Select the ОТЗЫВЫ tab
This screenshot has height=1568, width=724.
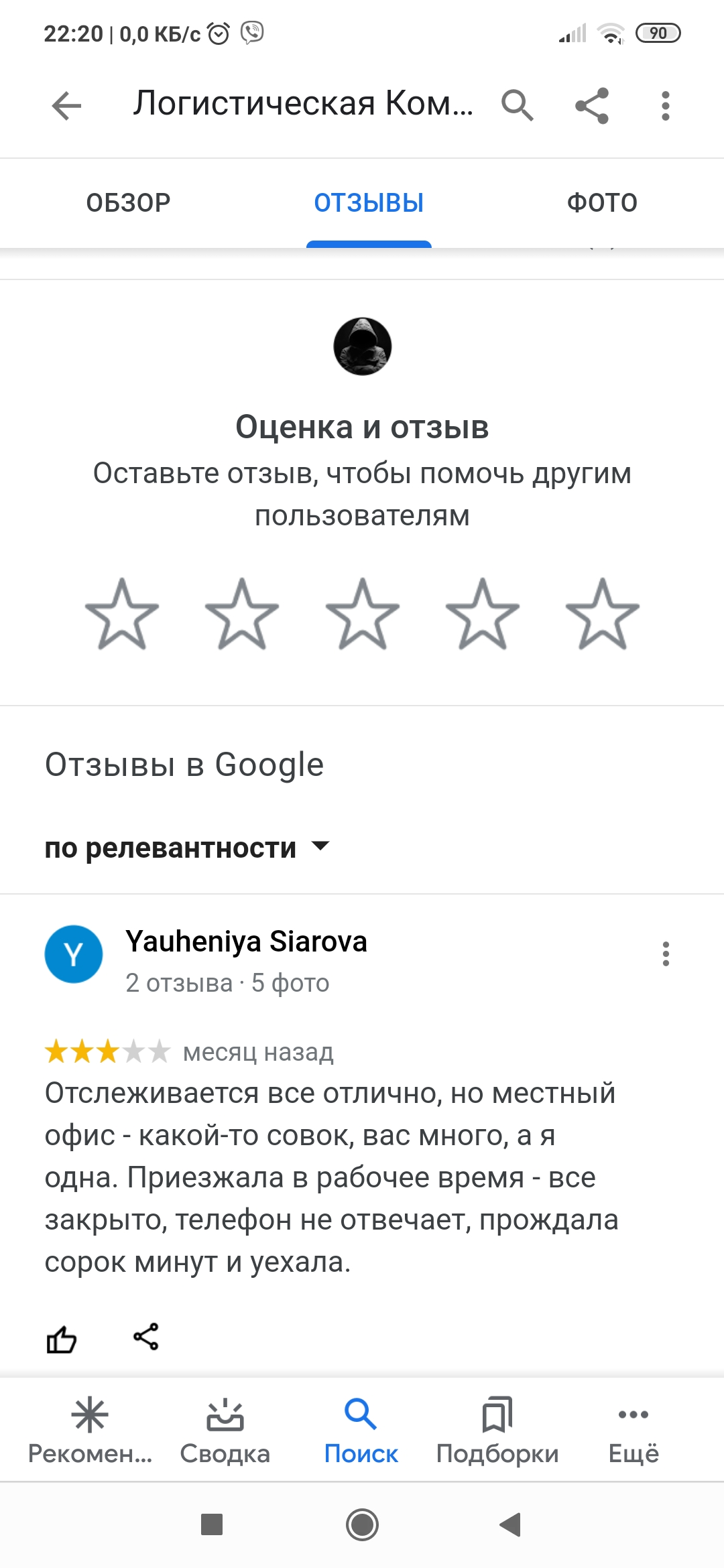(x=369, y=203)
